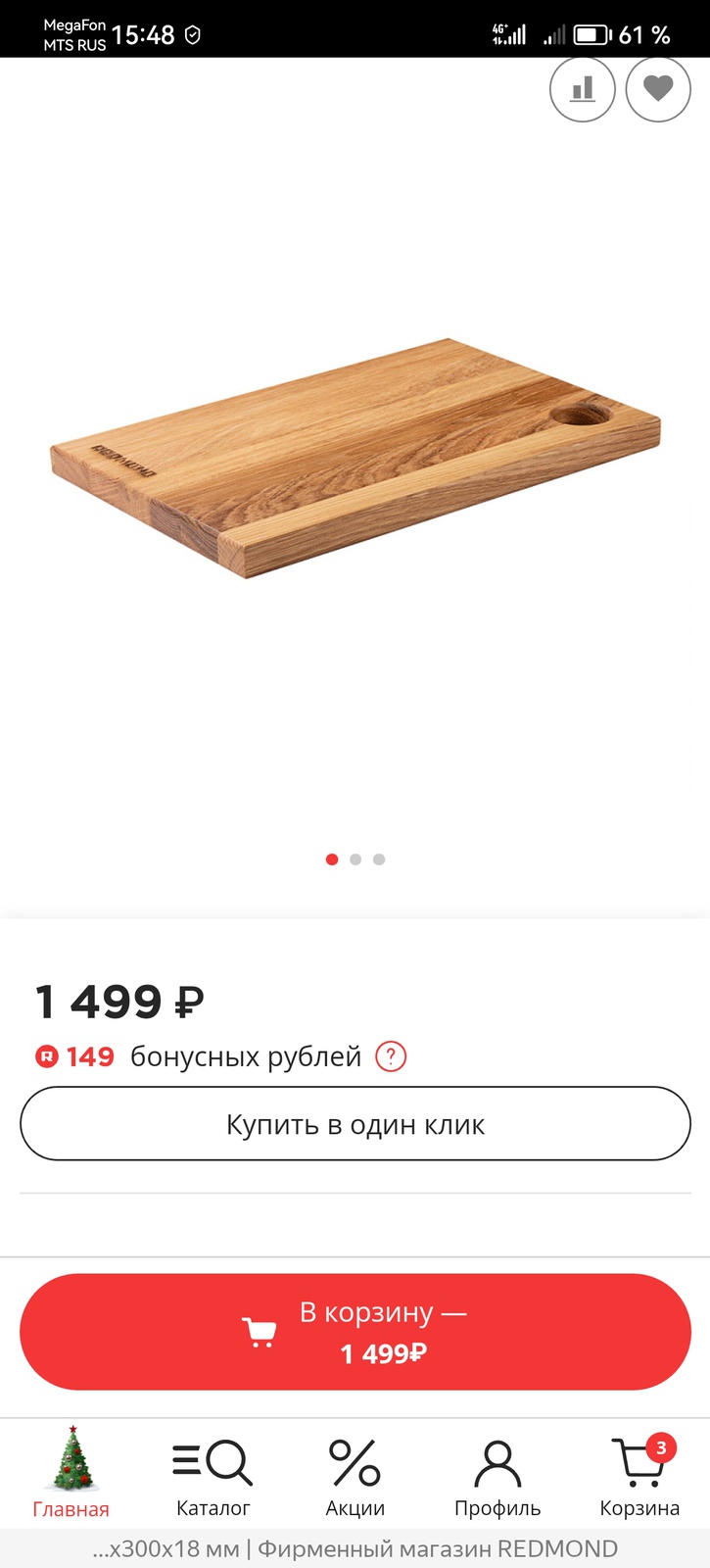Tap «В корзину — 1 499₽» button

click(355, 1332)
